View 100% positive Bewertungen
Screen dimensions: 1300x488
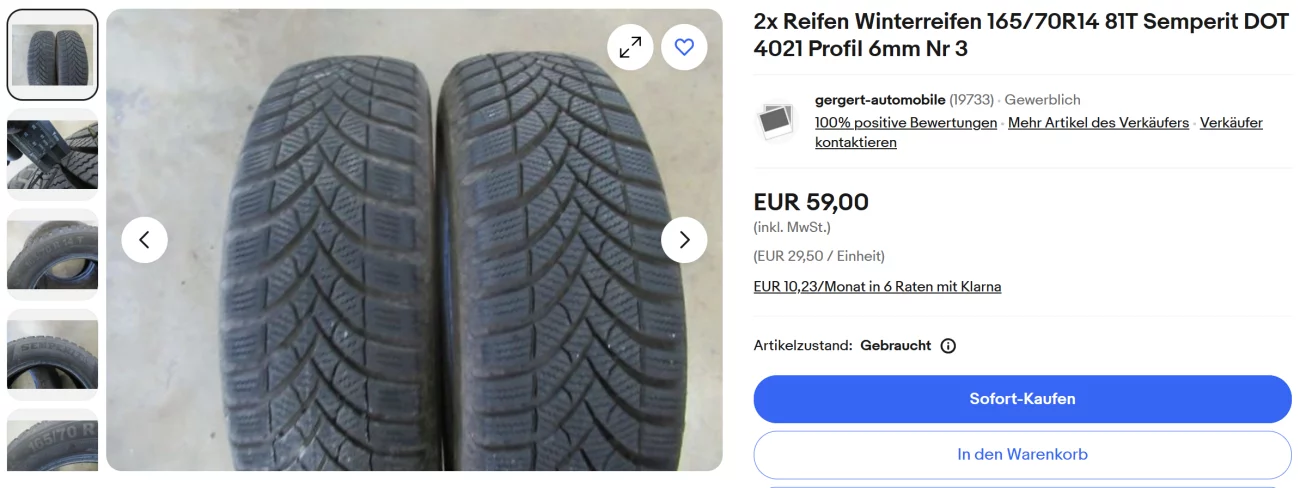[x=905, y=123]
